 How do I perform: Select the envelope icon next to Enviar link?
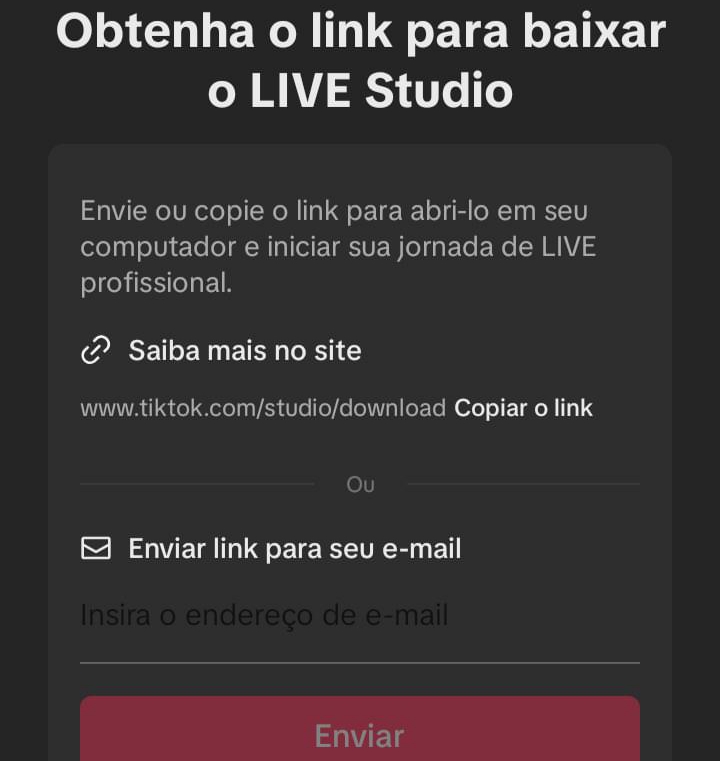[95, 548]
